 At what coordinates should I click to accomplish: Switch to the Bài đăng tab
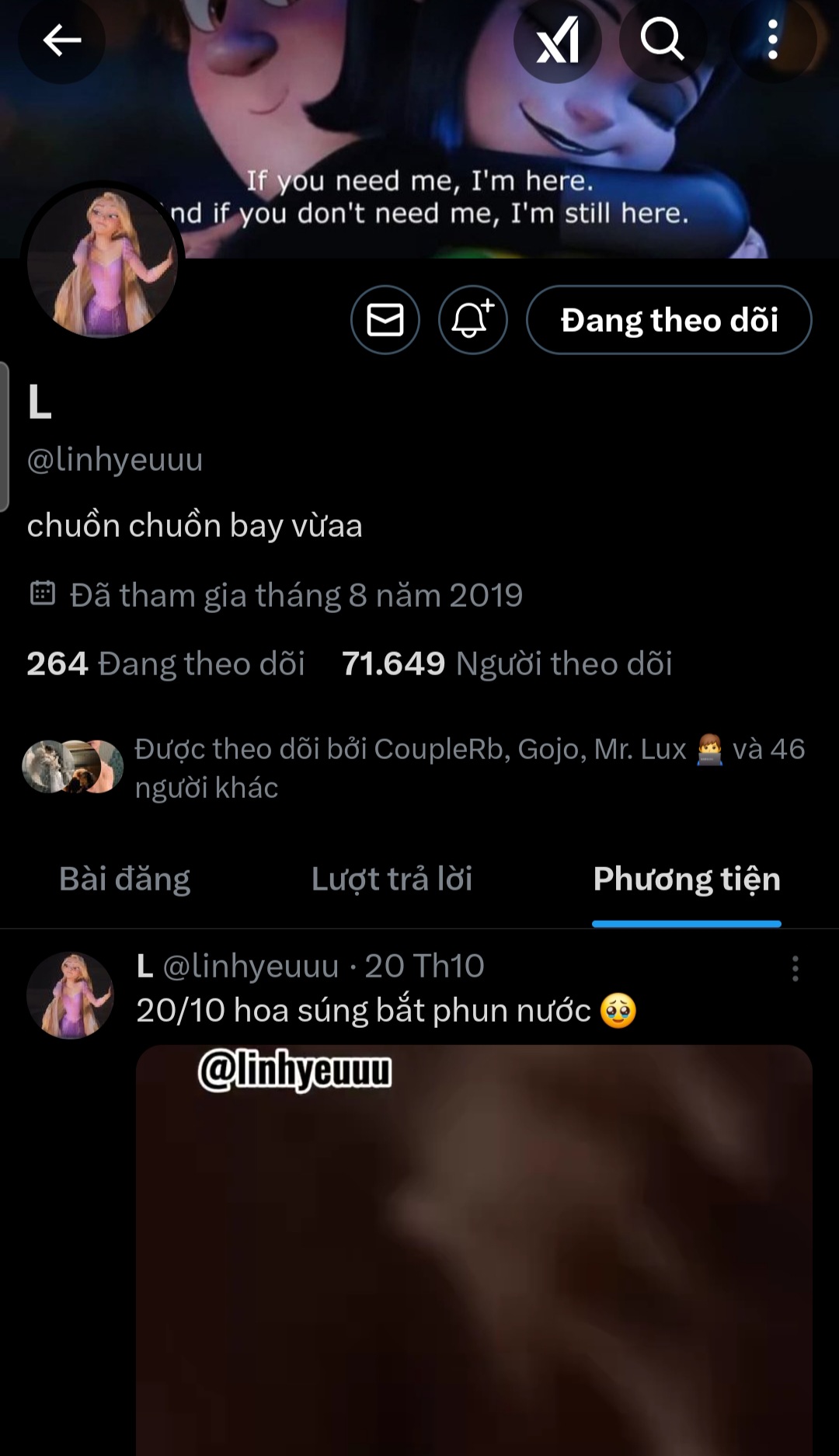[x=124, y=880]
